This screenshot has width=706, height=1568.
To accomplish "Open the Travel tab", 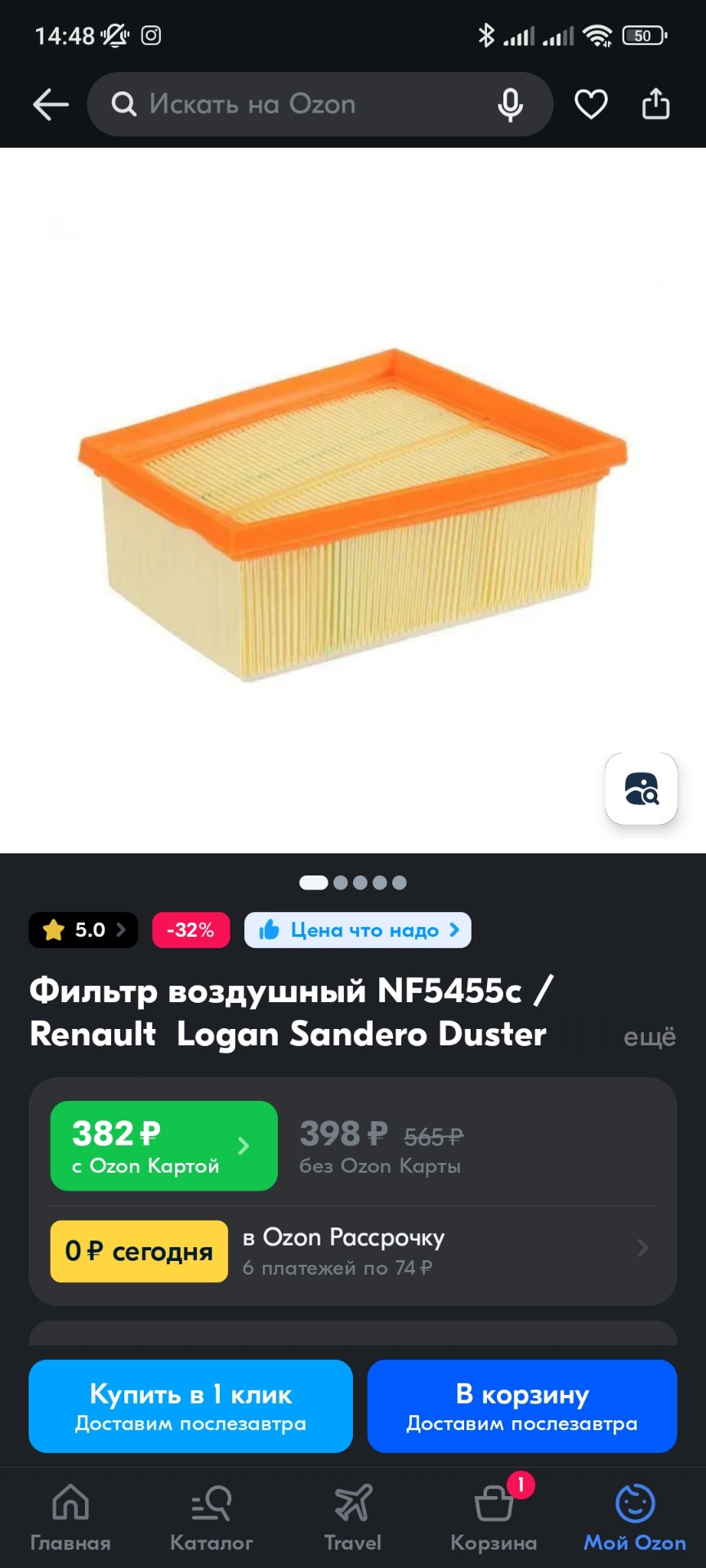I will click(352, 1517).
